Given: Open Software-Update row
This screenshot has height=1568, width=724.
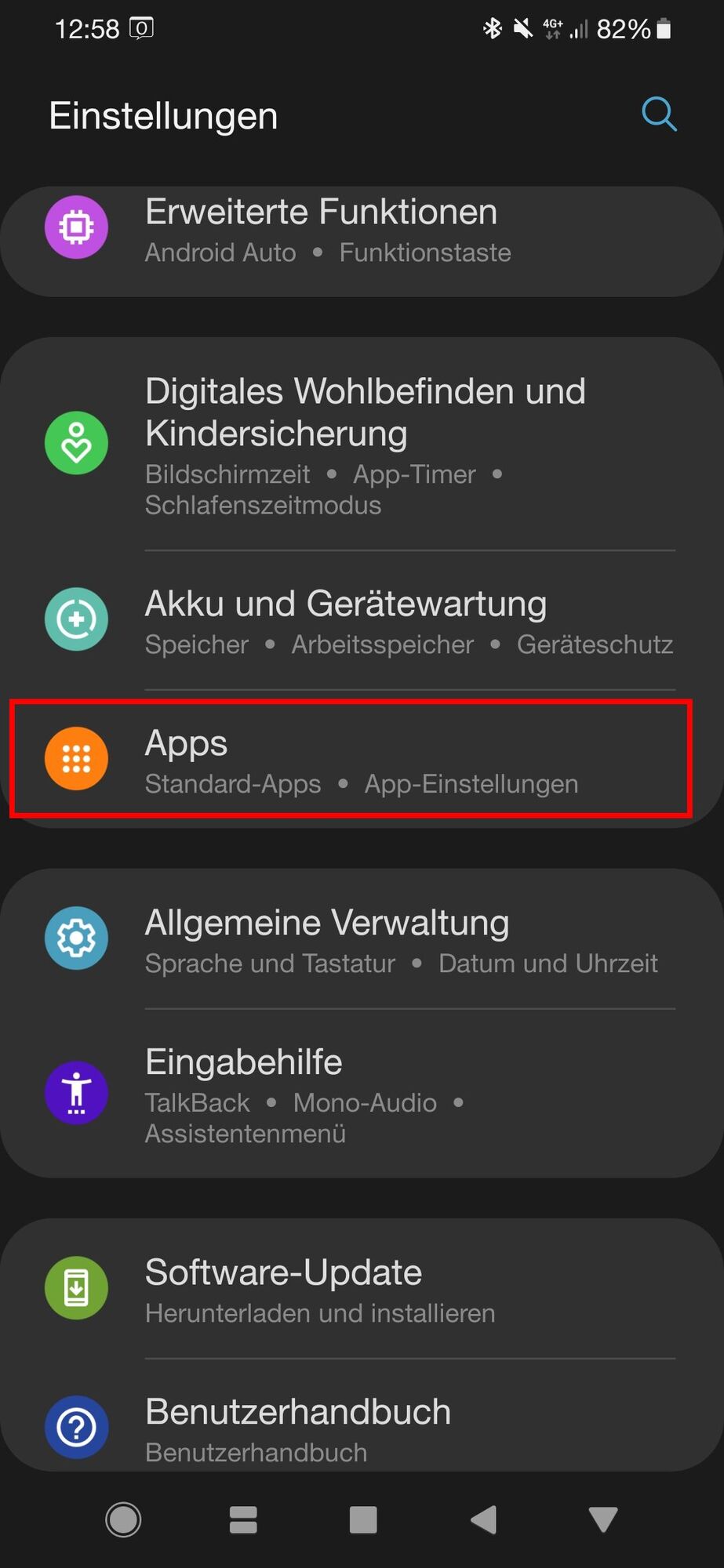Looking at the screenshot, I should (x=361, y=1288).
